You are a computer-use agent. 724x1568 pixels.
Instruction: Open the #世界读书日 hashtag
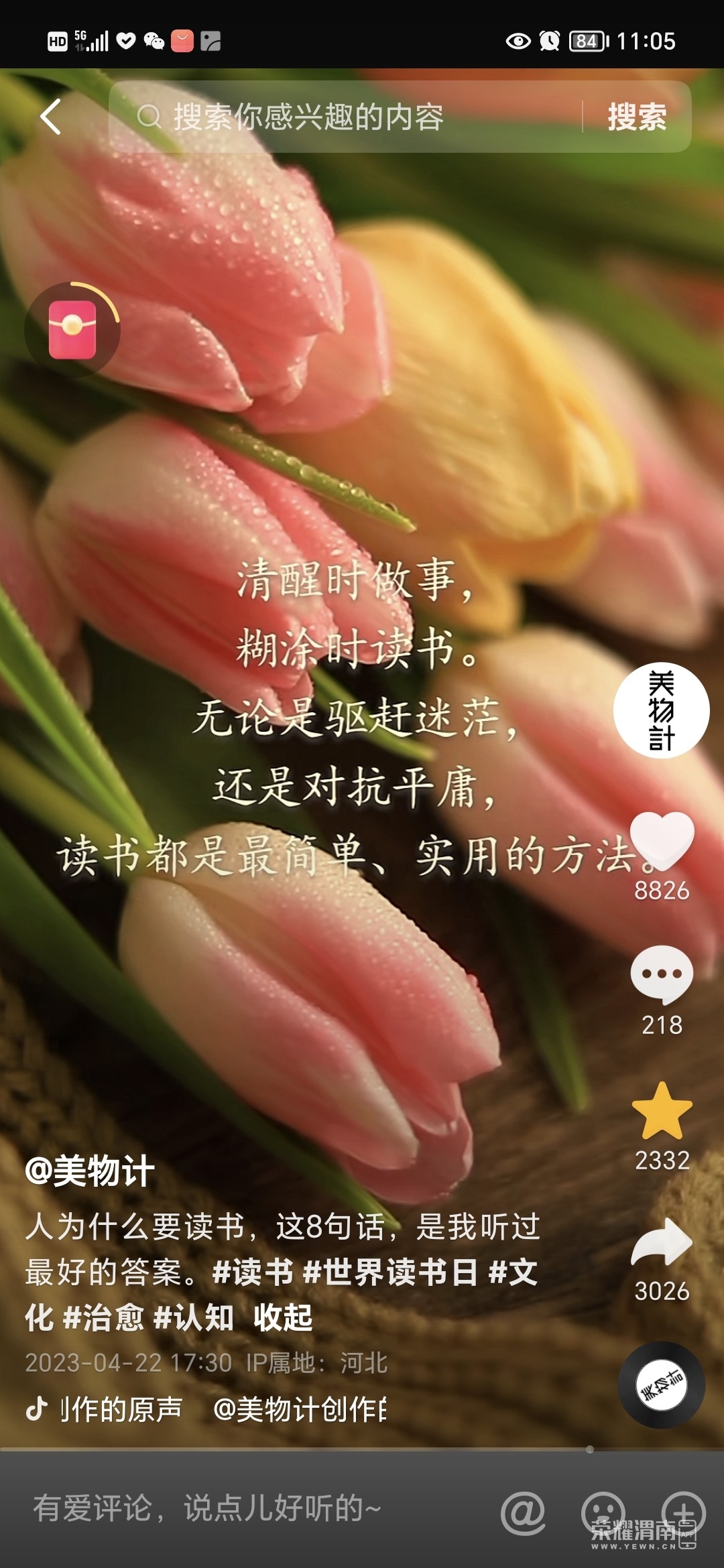pos(390,1272)
